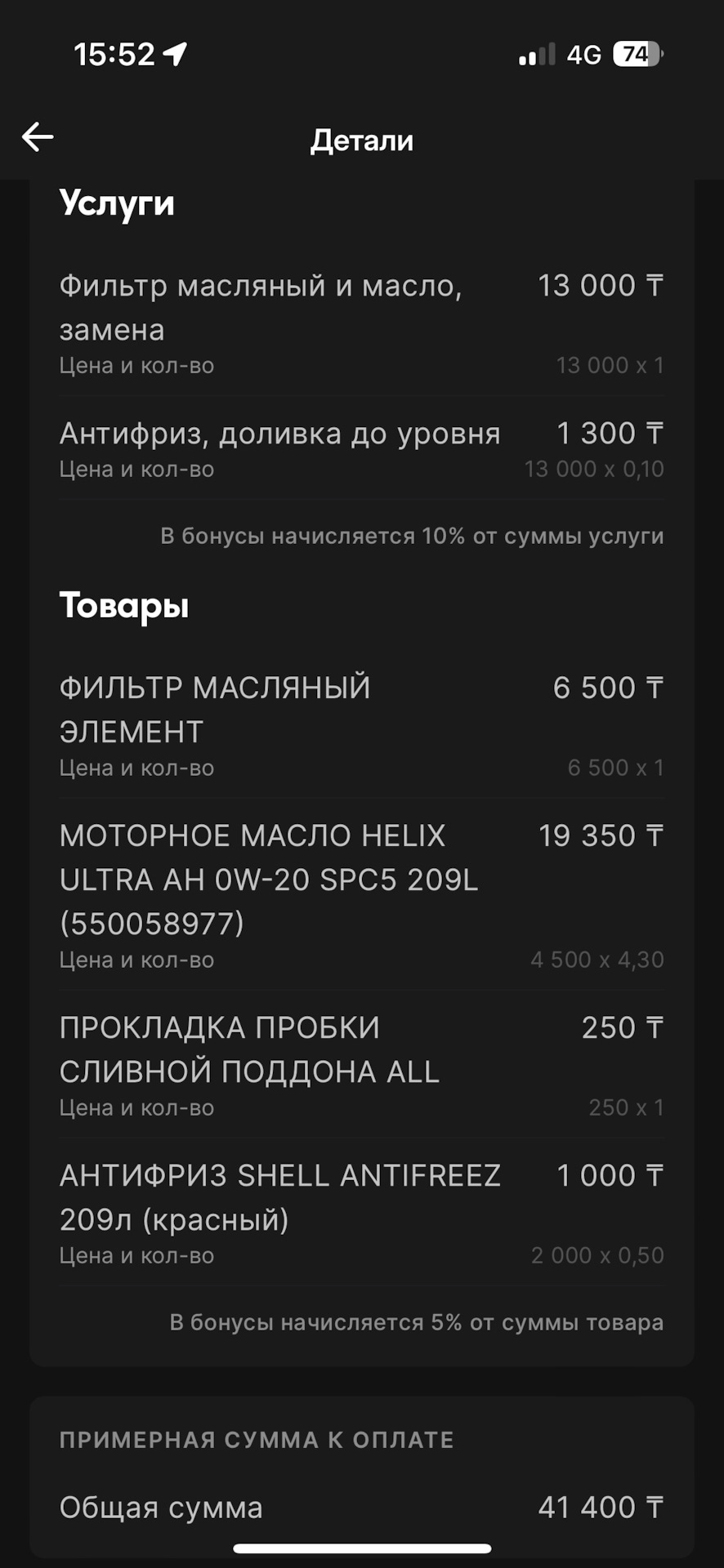Tap the 4G network indicator
The image size is (724, 1568).
(x=583, y=53)
